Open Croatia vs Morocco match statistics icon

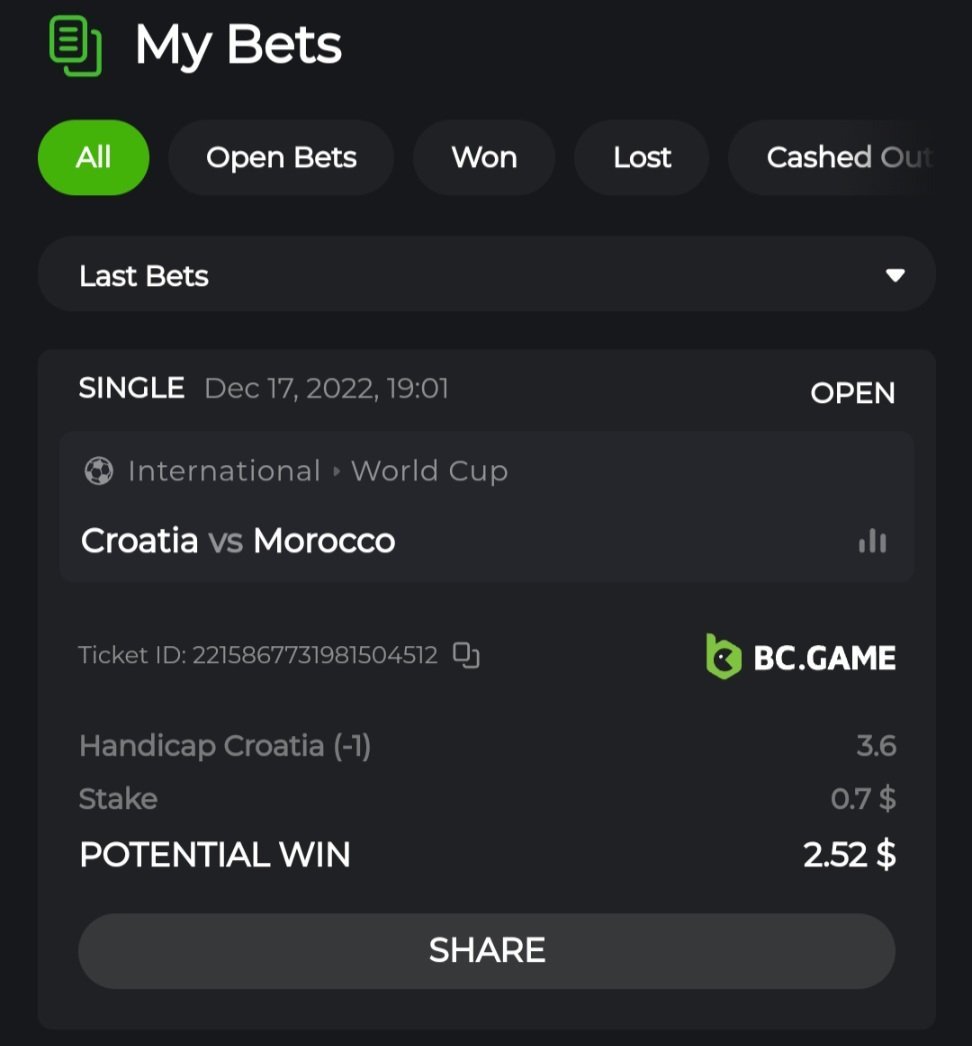[872, 541]
